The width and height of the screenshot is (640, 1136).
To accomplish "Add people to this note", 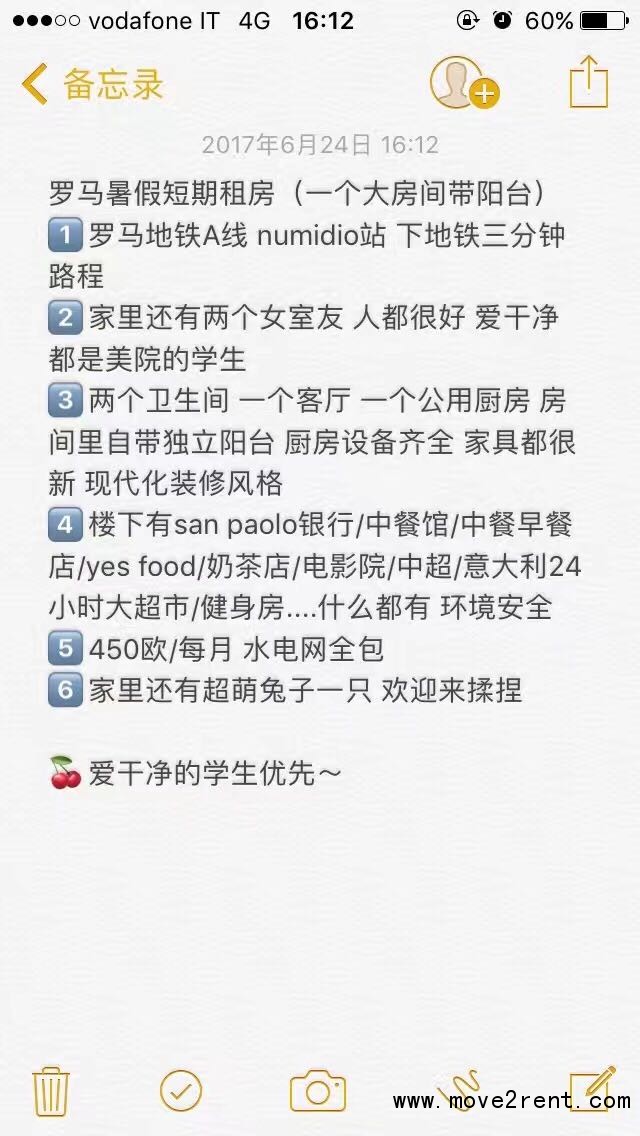I will coord(463,83).
